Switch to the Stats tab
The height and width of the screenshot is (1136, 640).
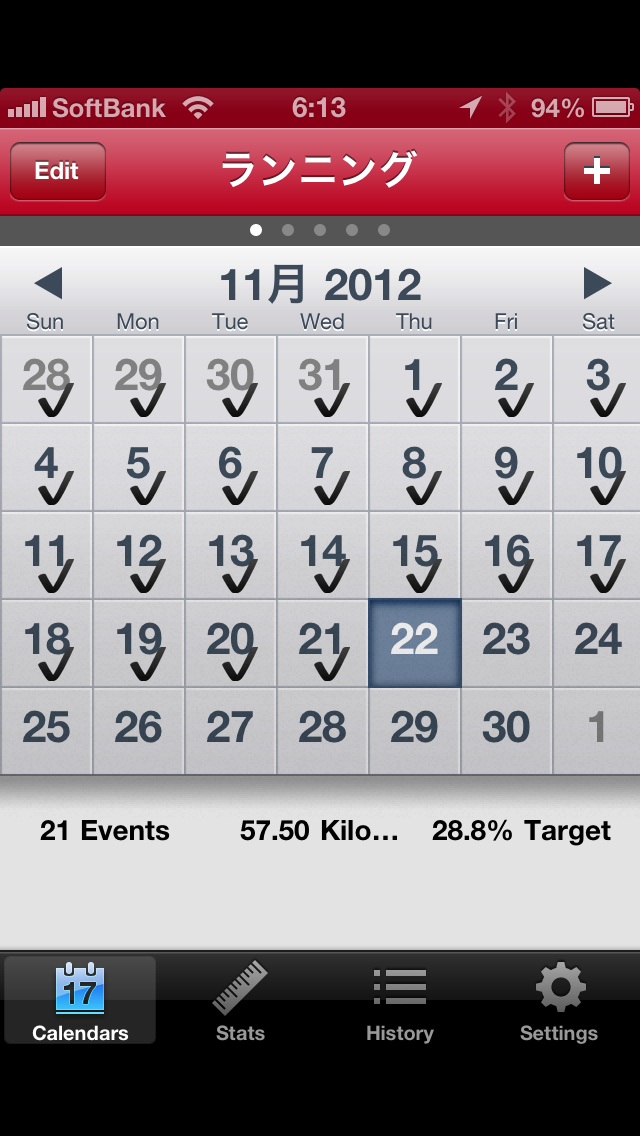point(240,1000)
